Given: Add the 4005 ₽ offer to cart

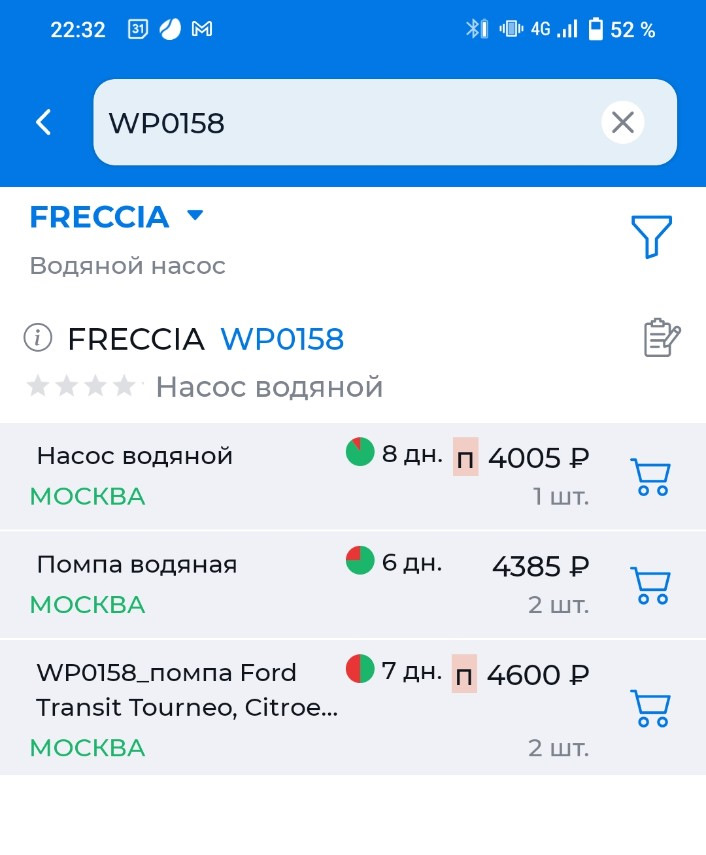Looking at the screenshot, I should pyautogui.click(x=650, y=476).
